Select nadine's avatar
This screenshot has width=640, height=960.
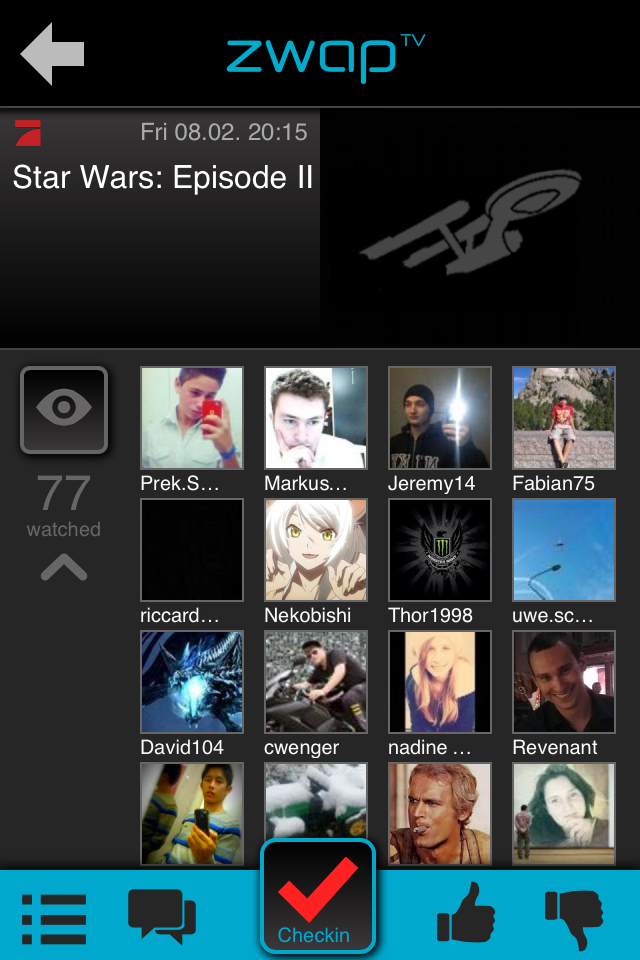pos(440,682)
